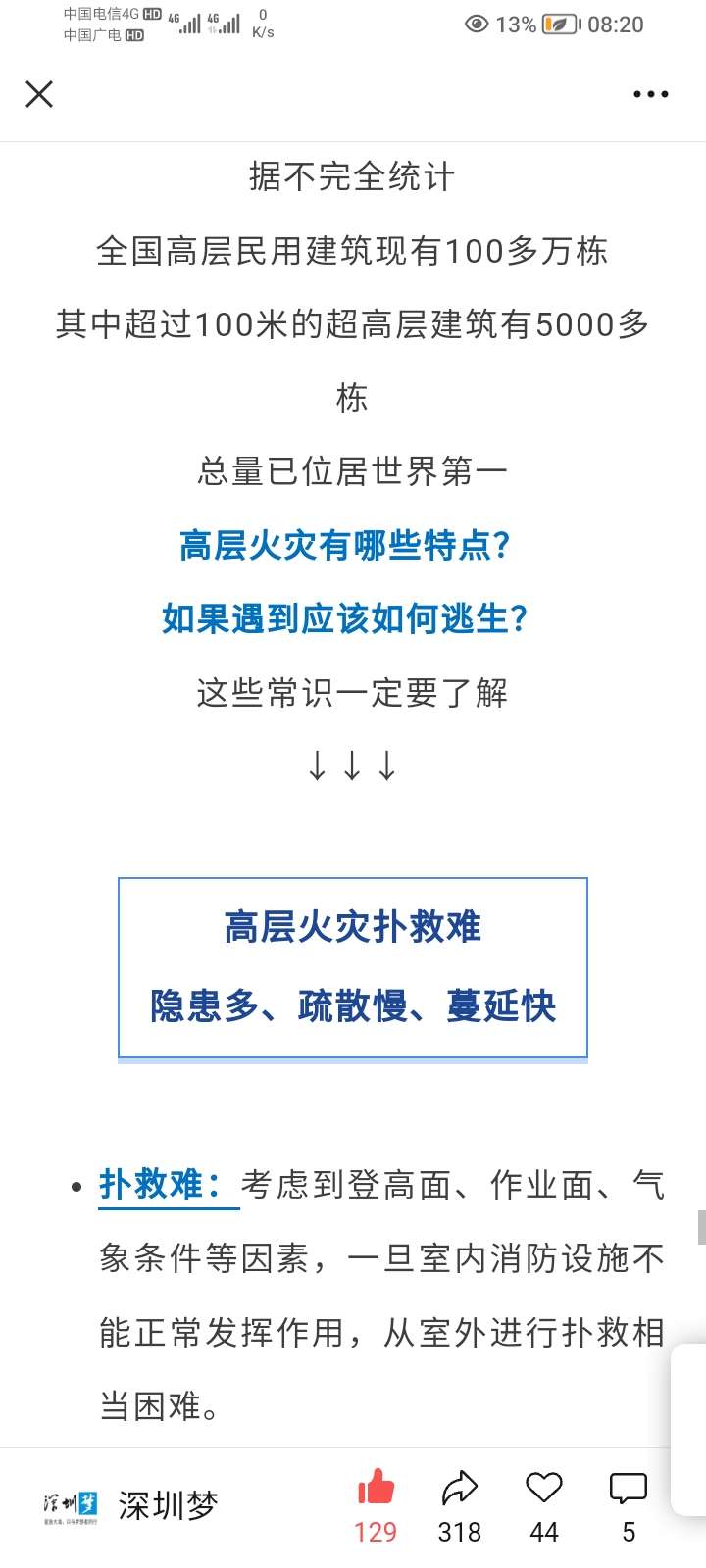Share this article
The width and height of the screenshot is (706, 1568).
459,1490
